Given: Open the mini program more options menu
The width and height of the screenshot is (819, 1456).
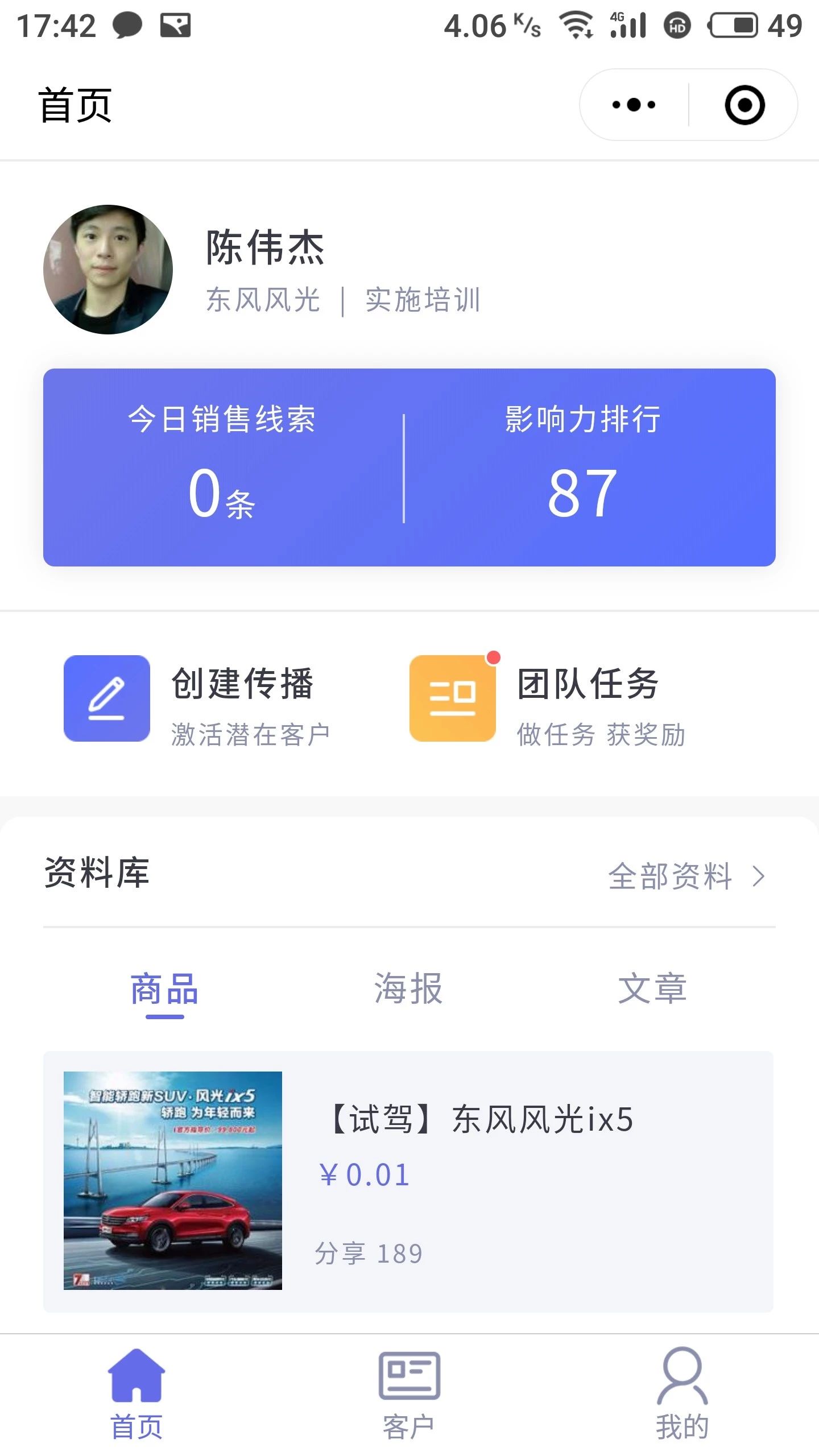Looking at the screenshot, I should point(634,105).
